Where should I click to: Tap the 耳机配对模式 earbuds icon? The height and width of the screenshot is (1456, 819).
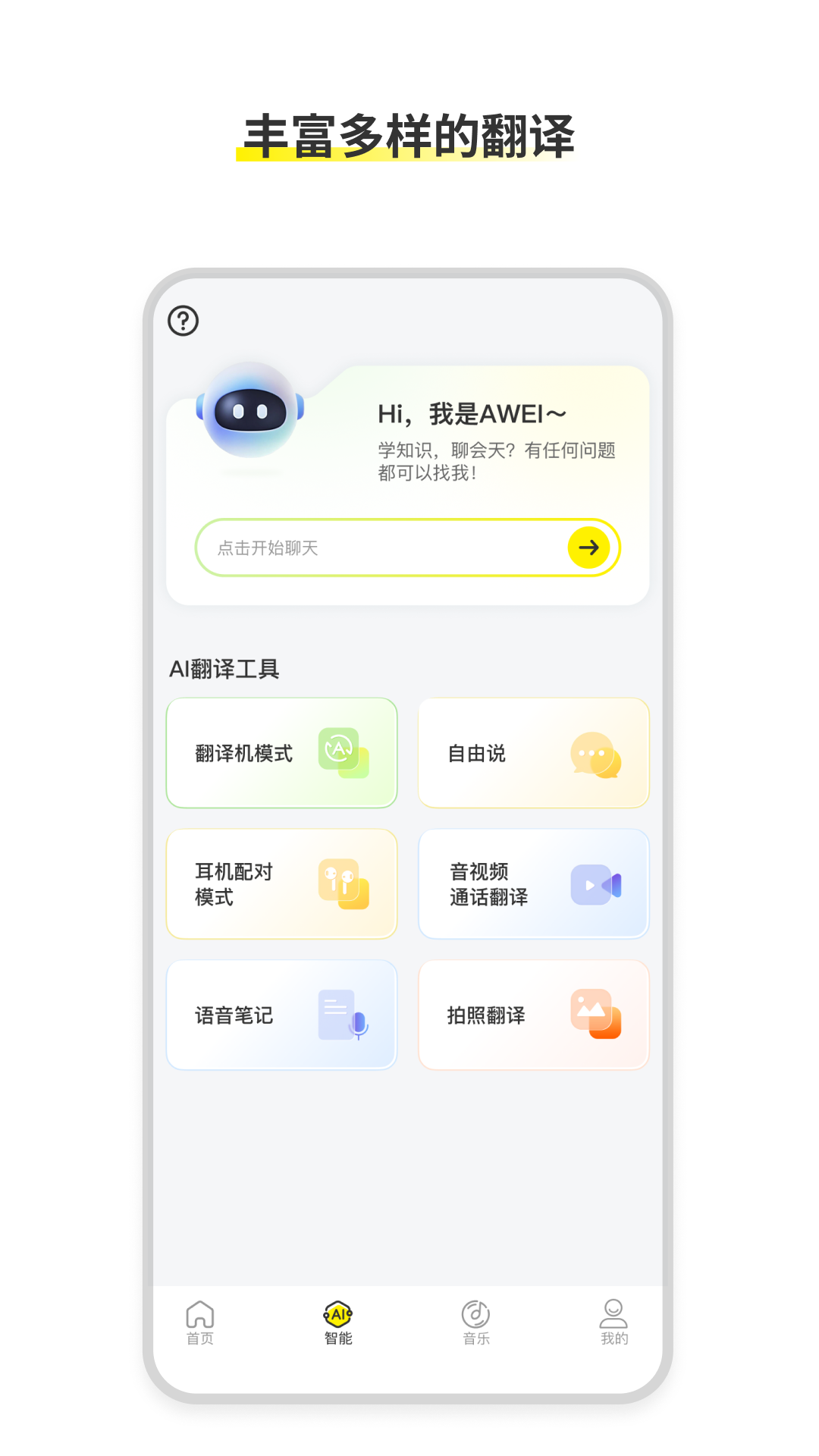[x=345, y=883]
